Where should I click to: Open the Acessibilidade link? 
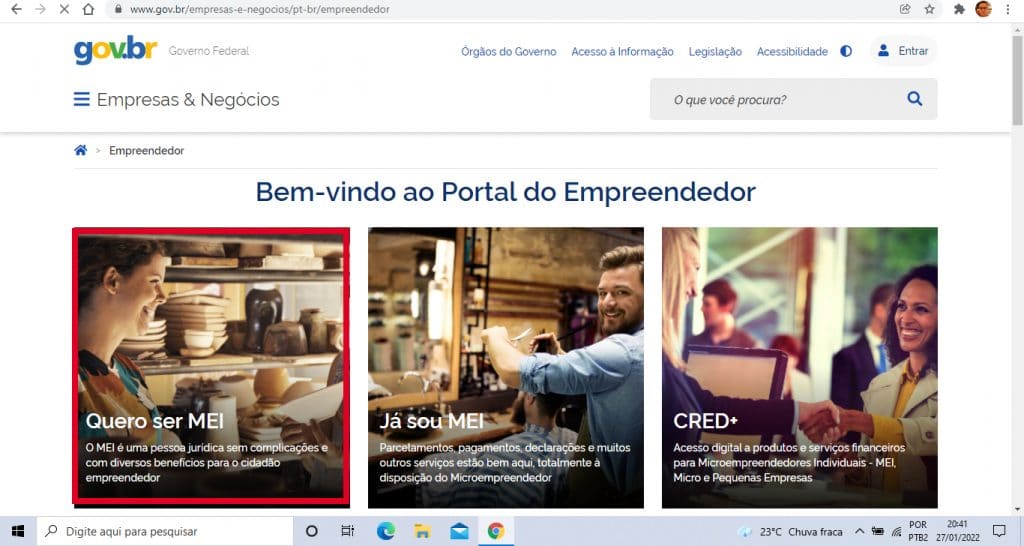pos(792,52)
